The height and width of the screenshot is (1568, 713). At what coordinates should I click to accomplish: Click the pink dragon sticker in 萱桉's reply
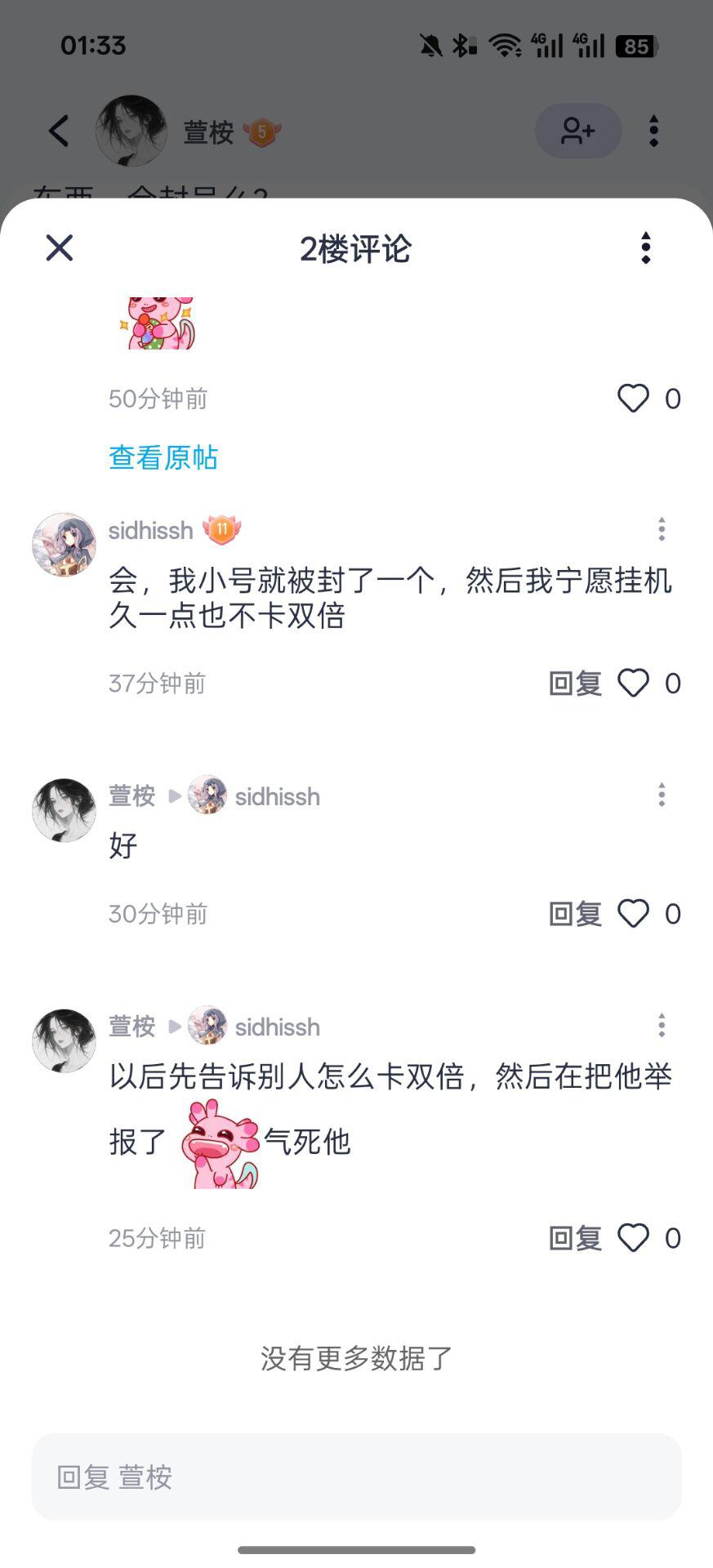219,1143
